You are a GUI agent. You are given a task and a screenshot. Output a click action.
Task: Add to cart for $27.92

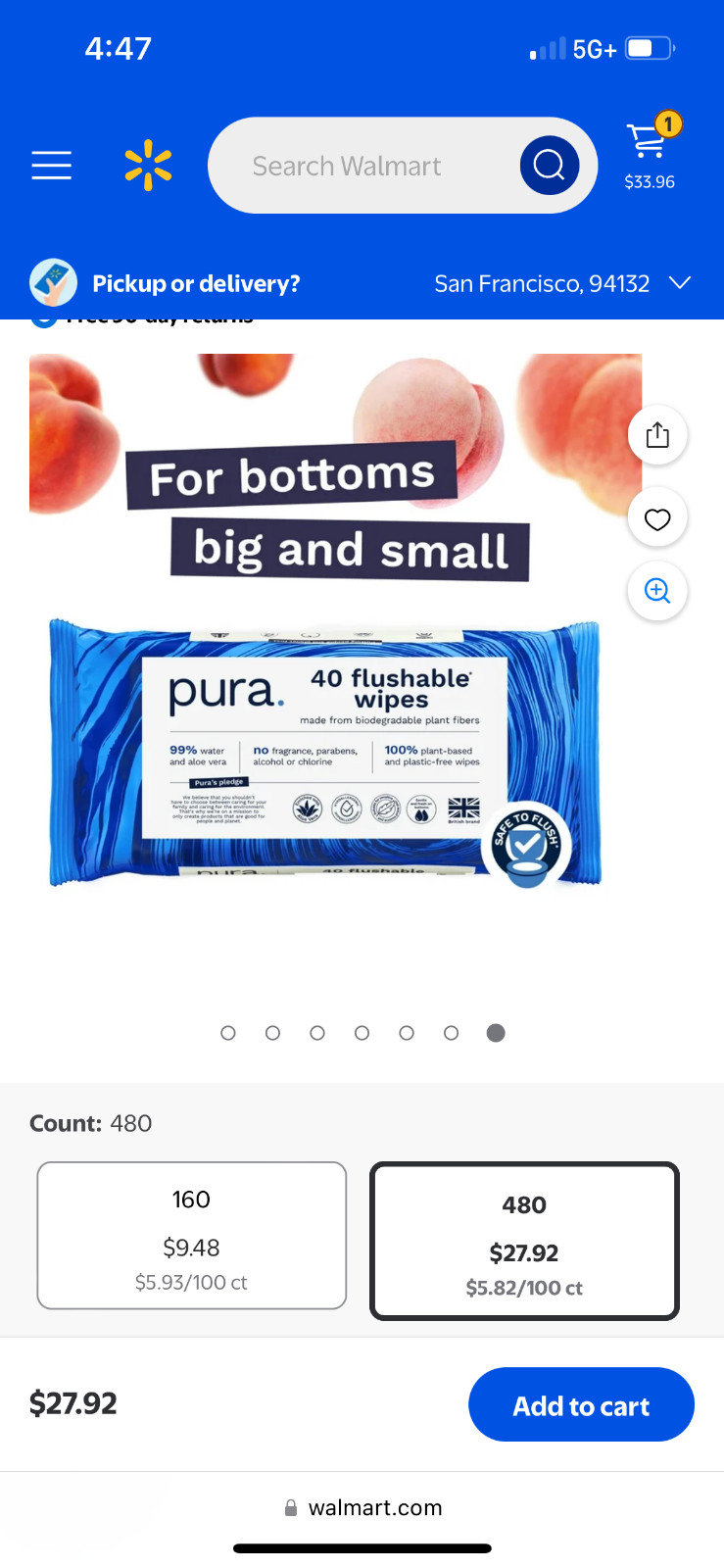(581, 1405)
